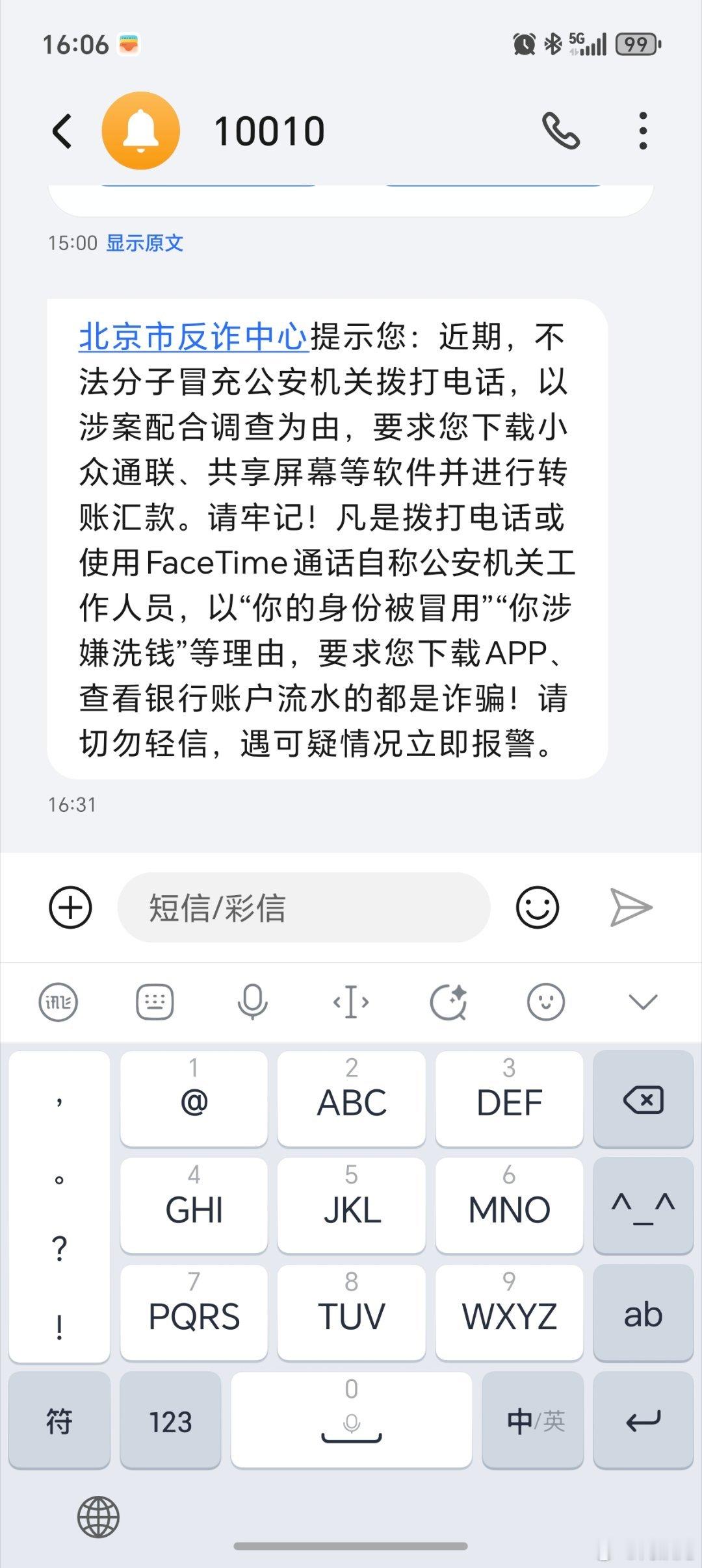Open the AI magic-wand feature on keyboard toolbar
This screenshot has height=1568, width=702.
[x=448, y=1002]
